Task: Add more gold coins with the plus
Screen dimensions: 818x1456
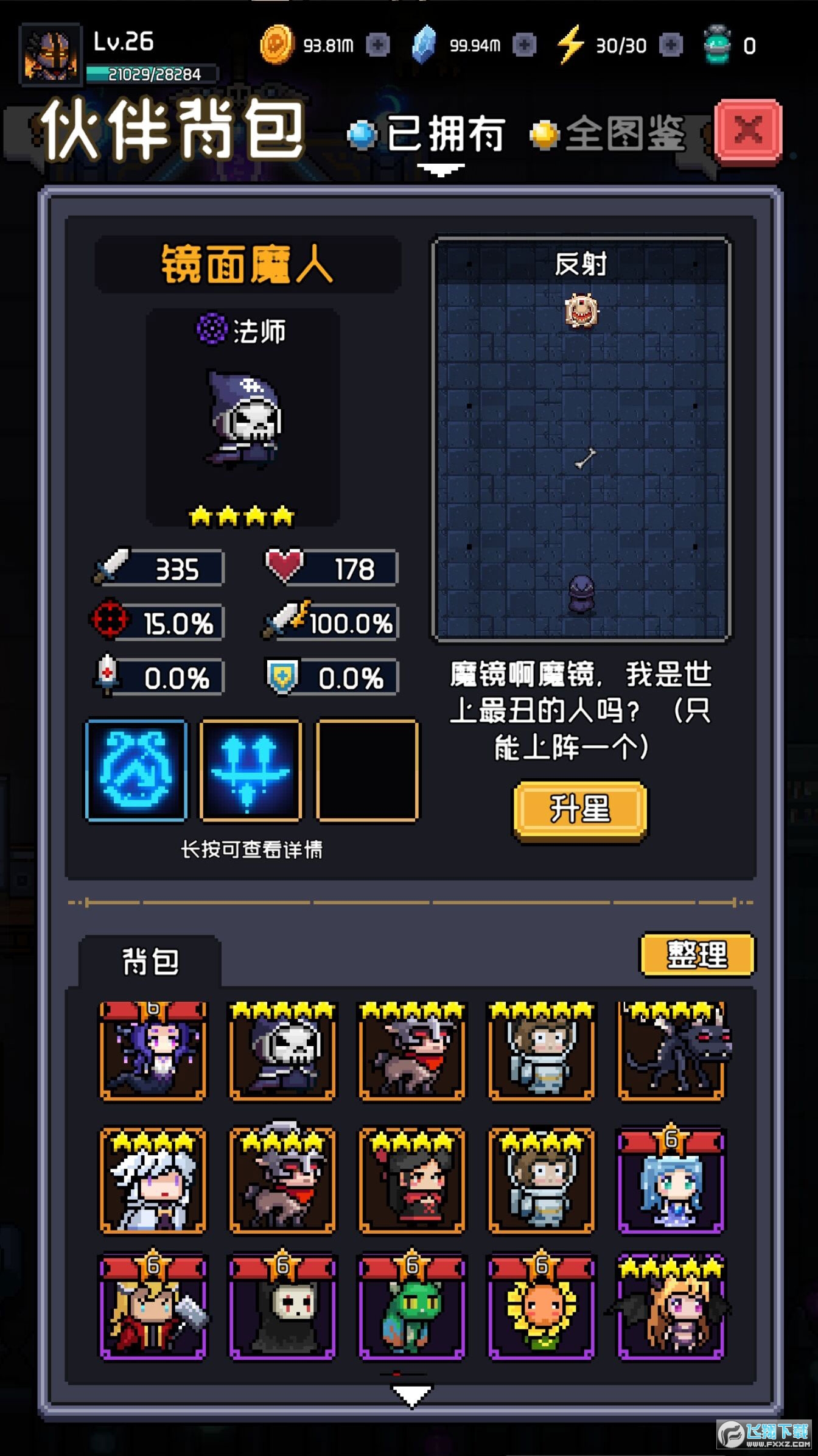Action: pyautogui.click(x=377, y=45)
